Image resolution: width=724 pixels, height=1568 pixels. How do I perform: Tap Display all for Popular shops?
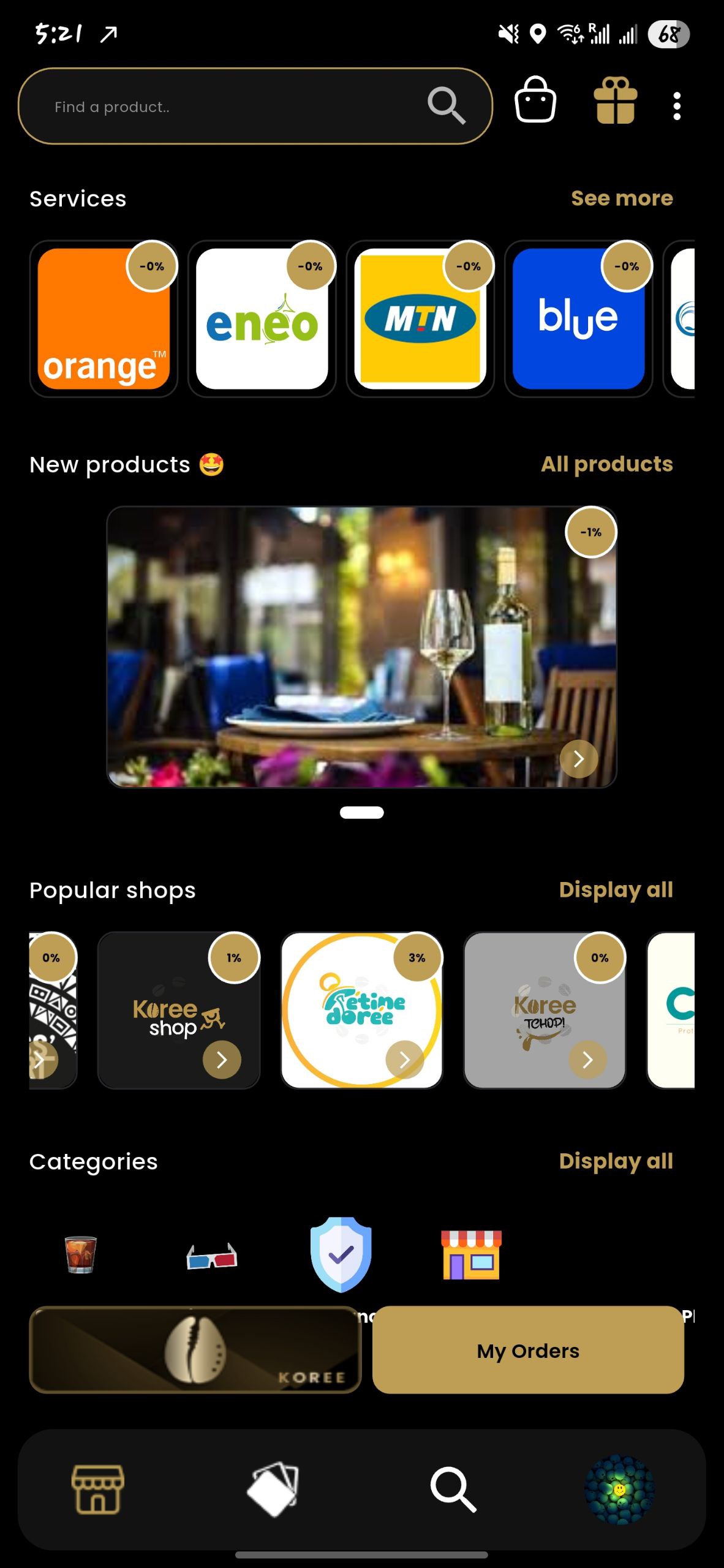click(x=615, y=889)
